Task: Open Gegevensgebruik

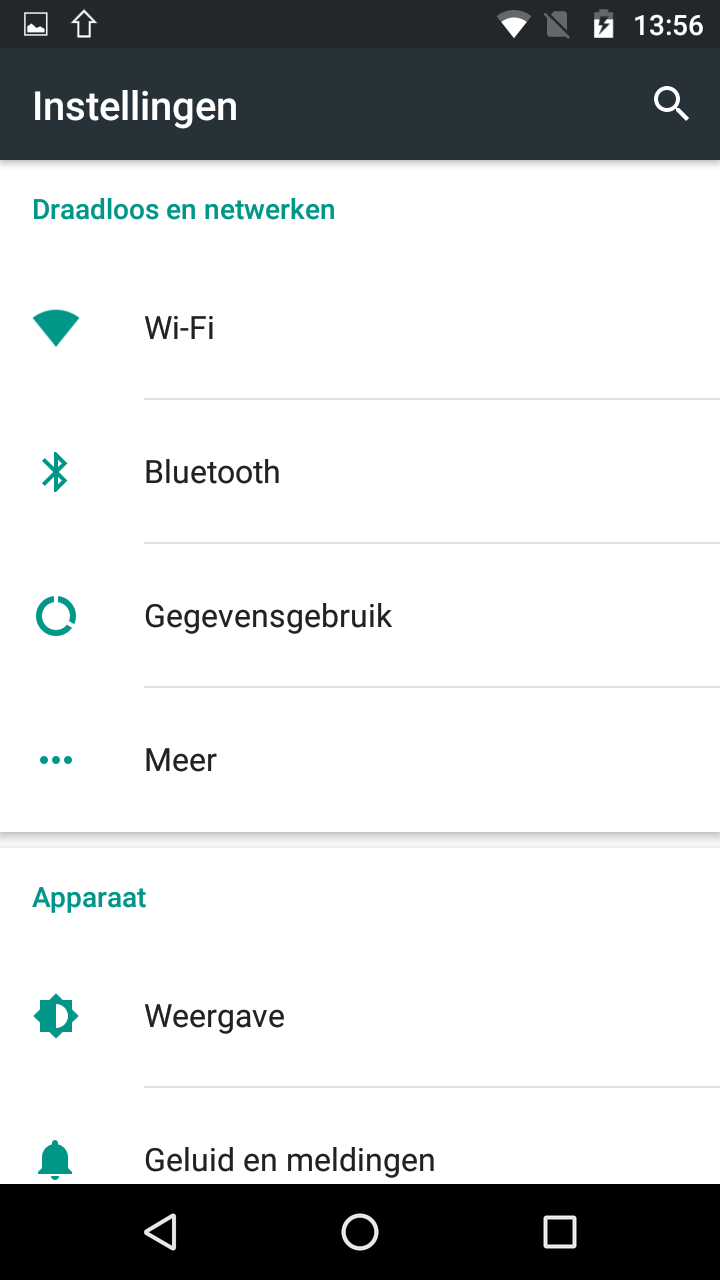Action: tap(360, 616)
